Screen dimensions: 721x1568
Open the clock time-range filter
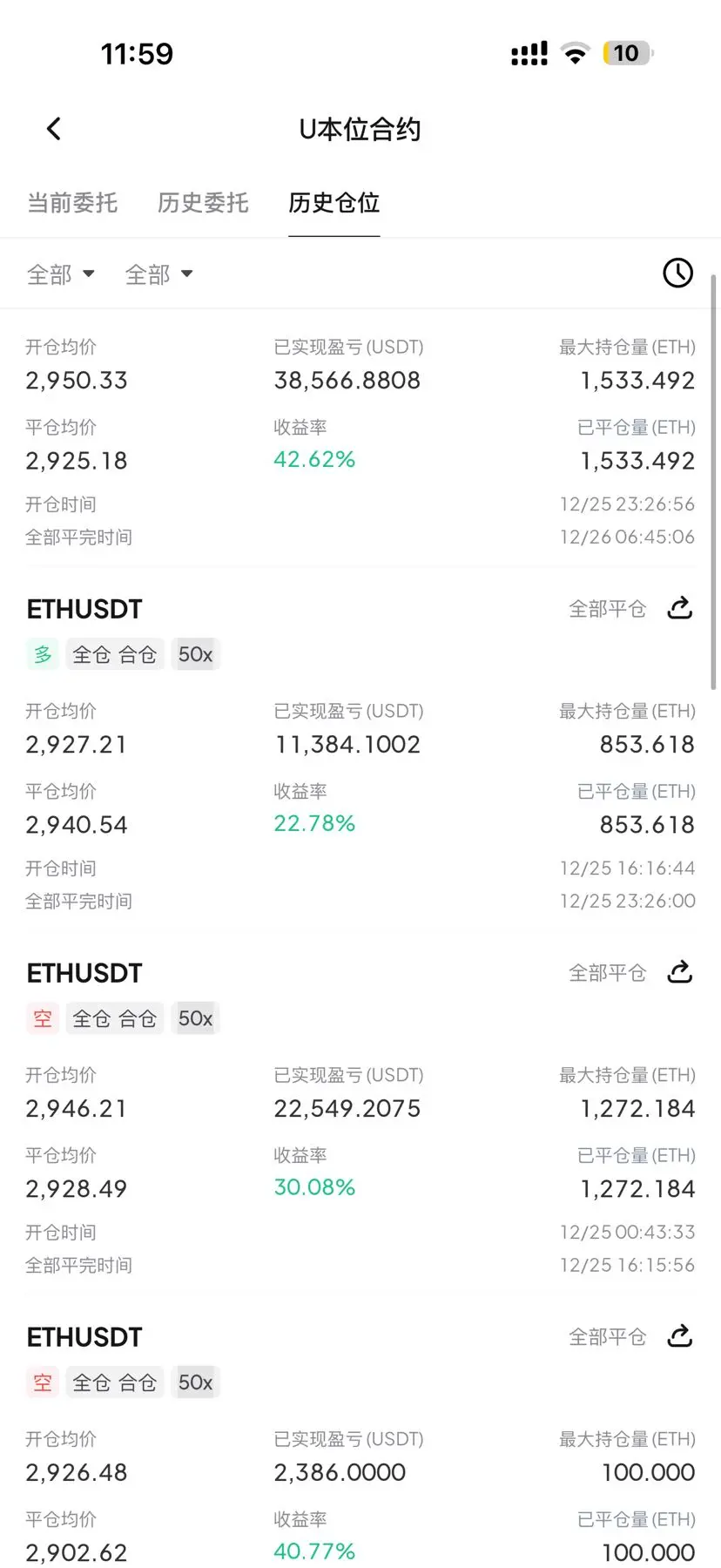[677, 274]
